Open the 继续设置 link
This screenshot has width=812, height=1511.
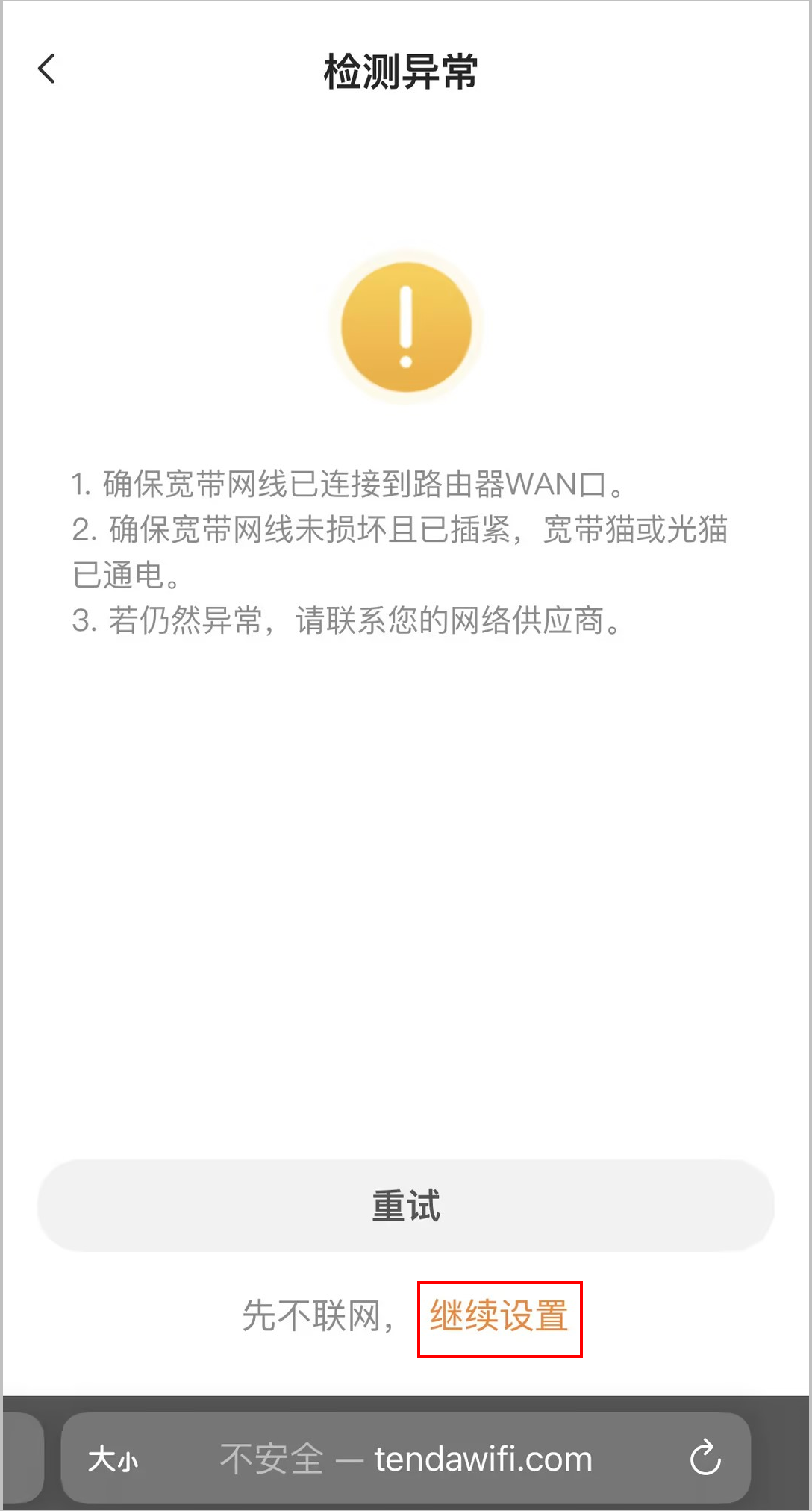point(499,1316)
